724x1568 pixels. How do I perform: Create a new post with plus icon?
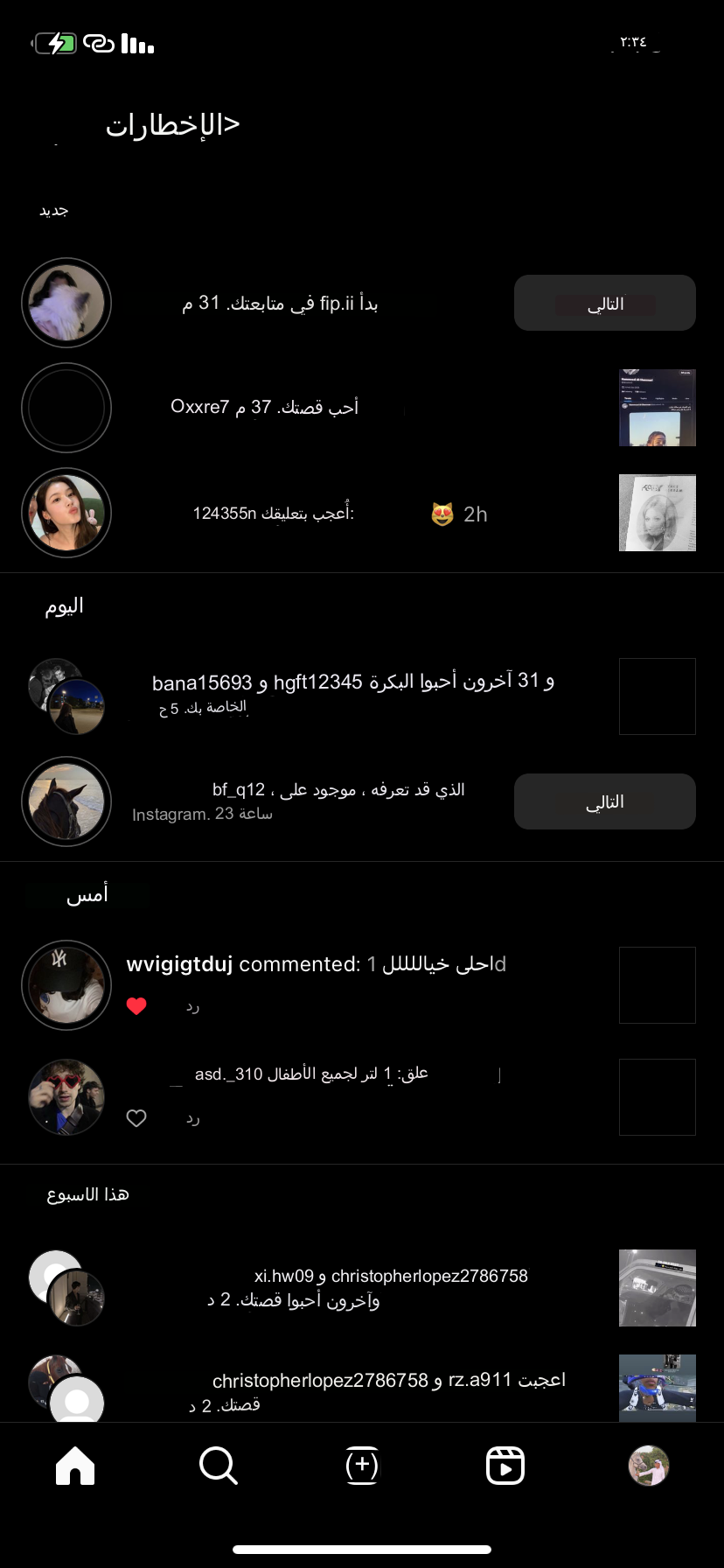pos(362,1465)
